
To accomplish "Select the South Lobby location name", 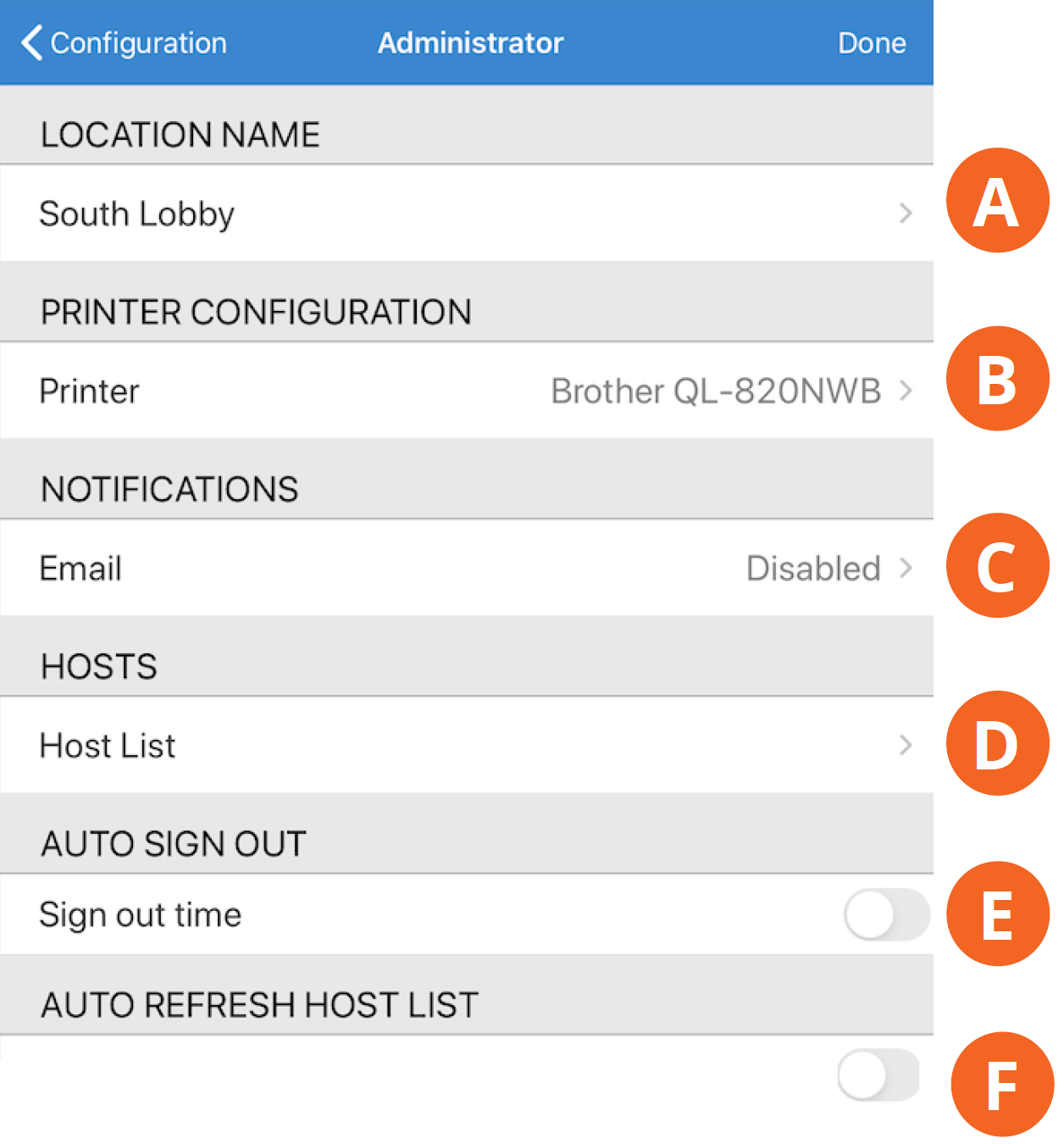I will [136, 214].
